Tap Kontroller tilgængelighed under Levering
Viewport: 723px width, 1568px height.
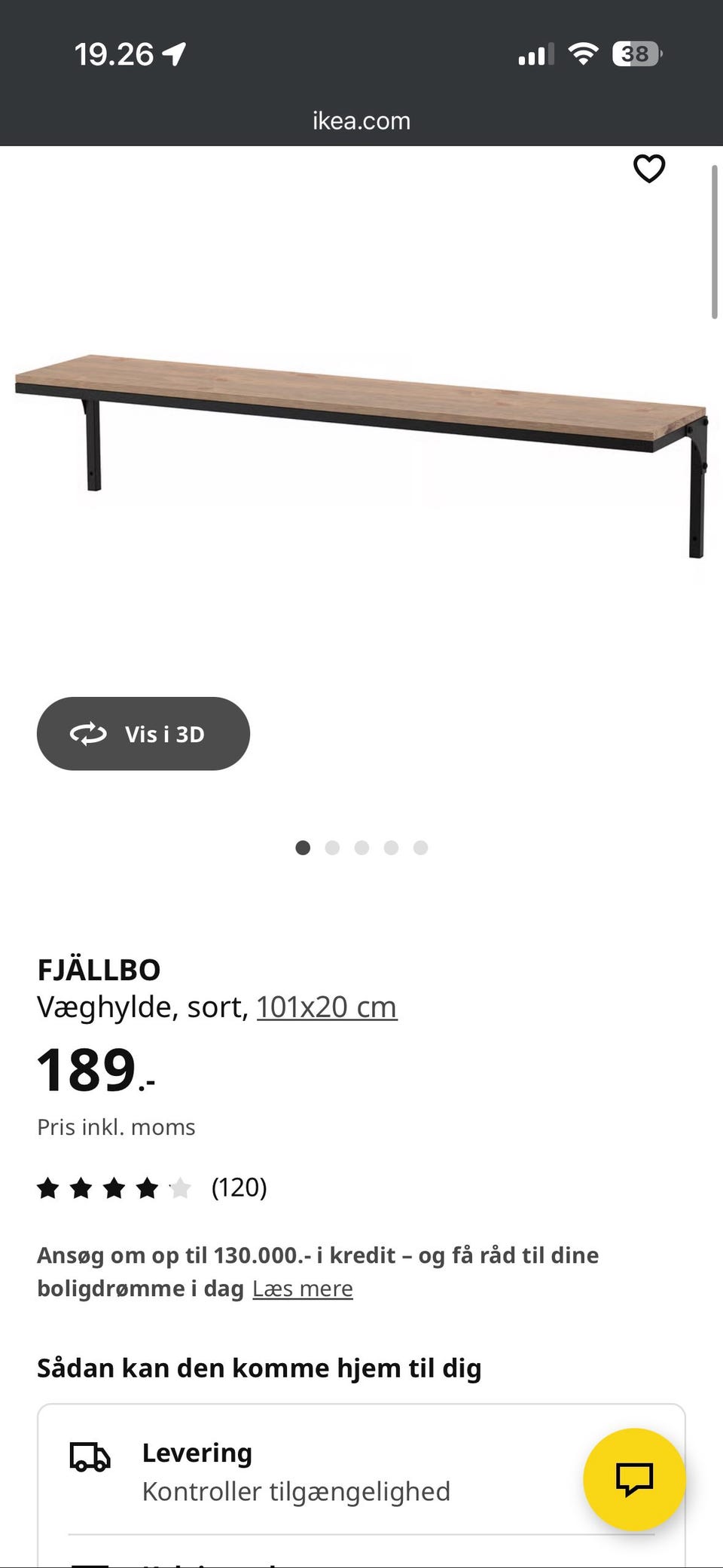[x=297, y=1491]
